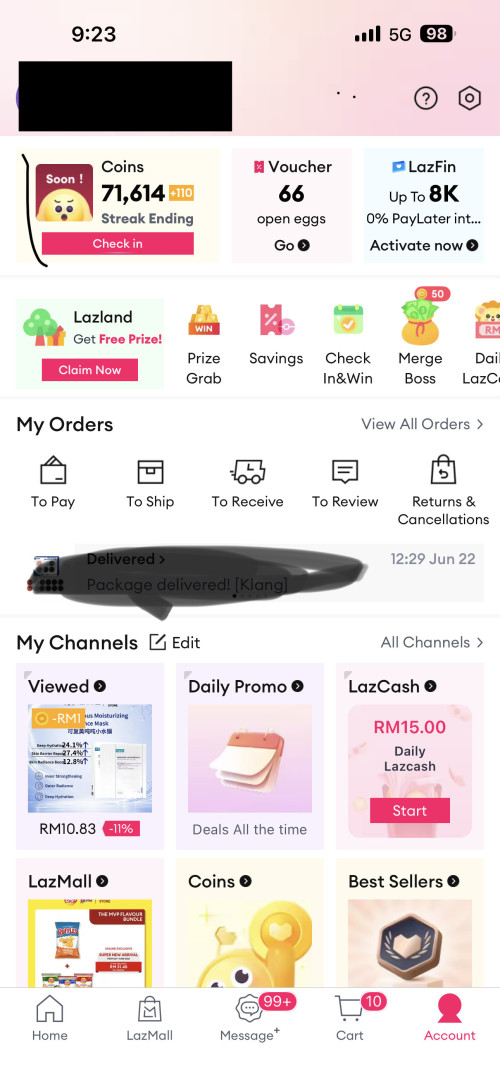Image resolution: width=500 pixels, height=1084 pixels.
Task: Open the help question mark icon
Action: 425,99
